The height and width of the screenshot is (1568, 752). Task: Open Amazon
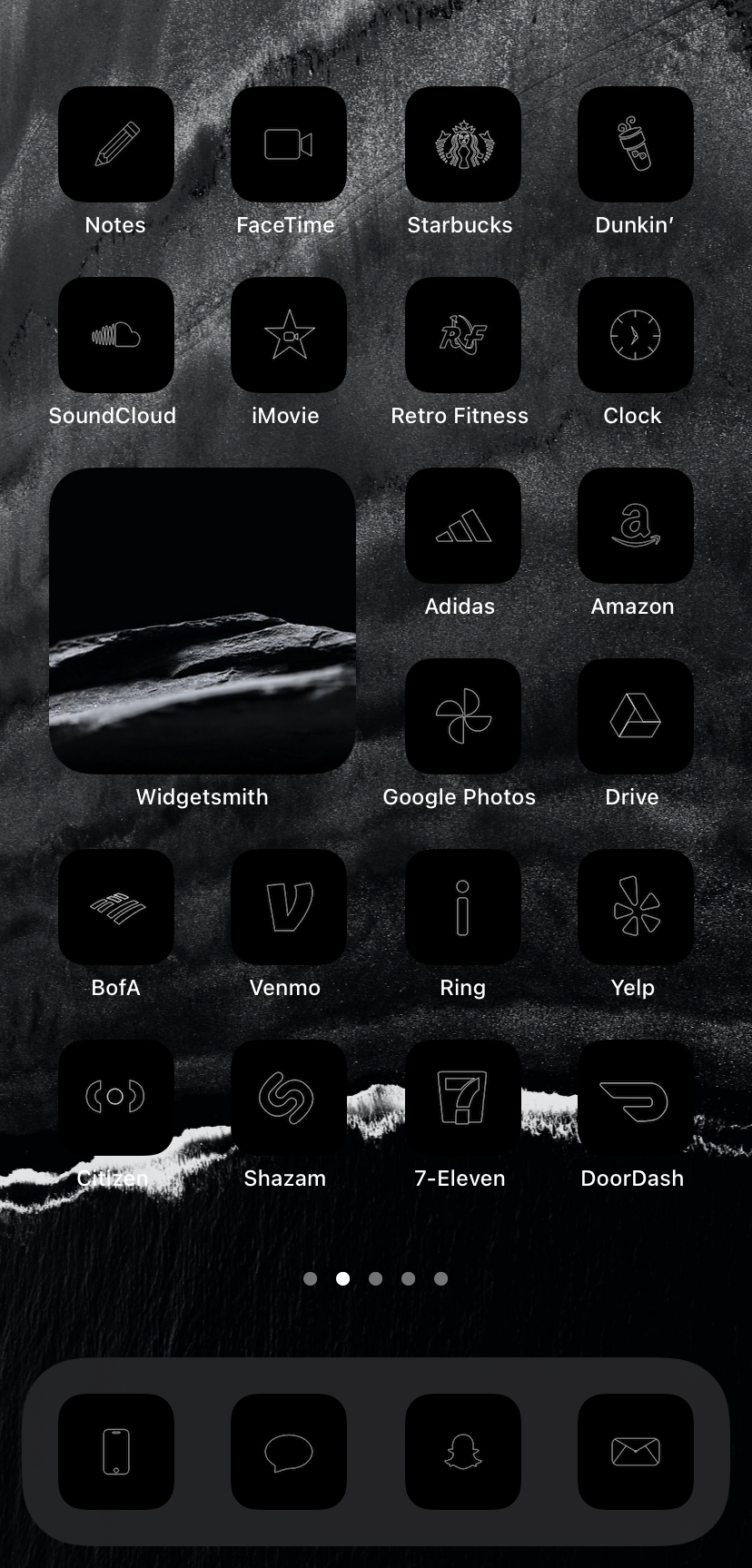pyautogui.click(x=636, y=526)
